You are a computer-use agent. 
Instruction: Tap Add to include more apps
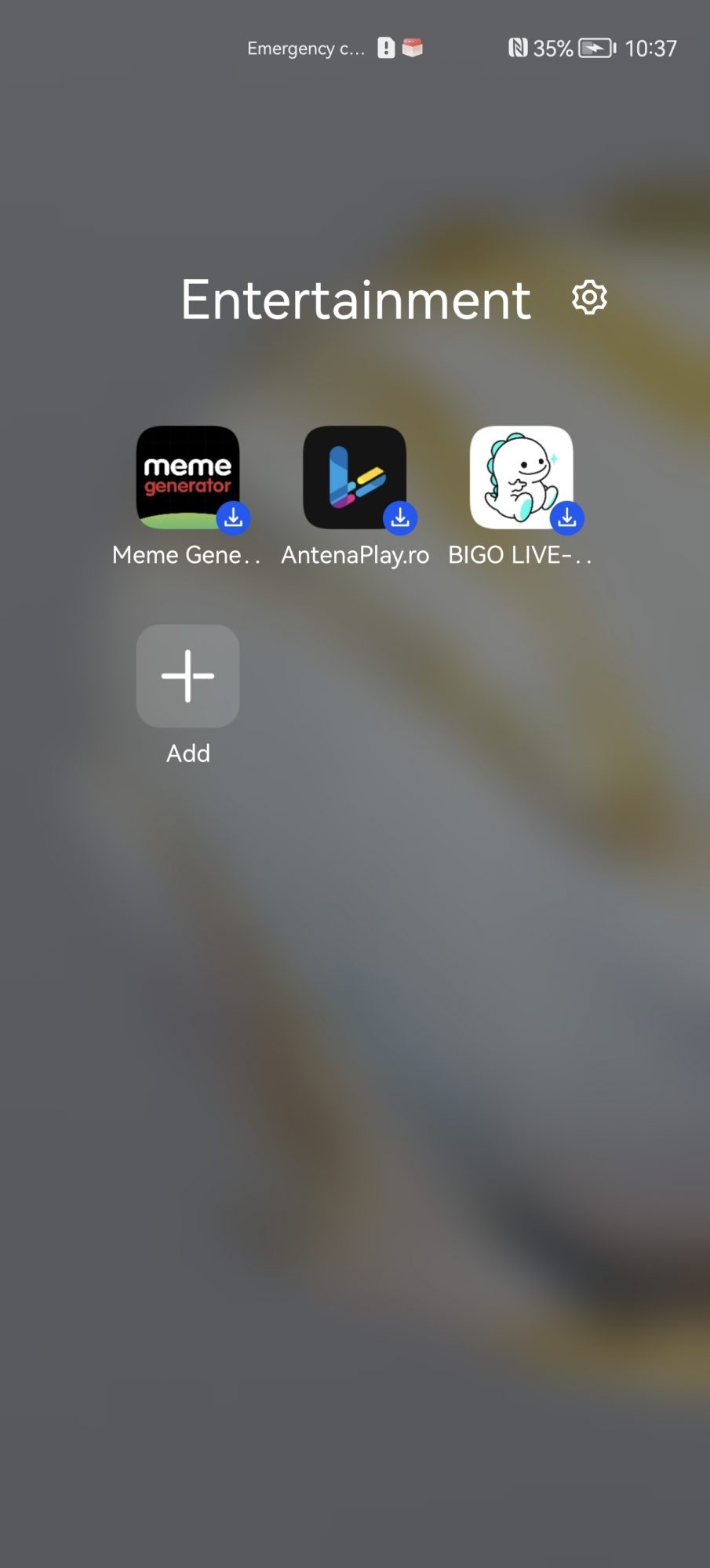click(x=188, y=676)
